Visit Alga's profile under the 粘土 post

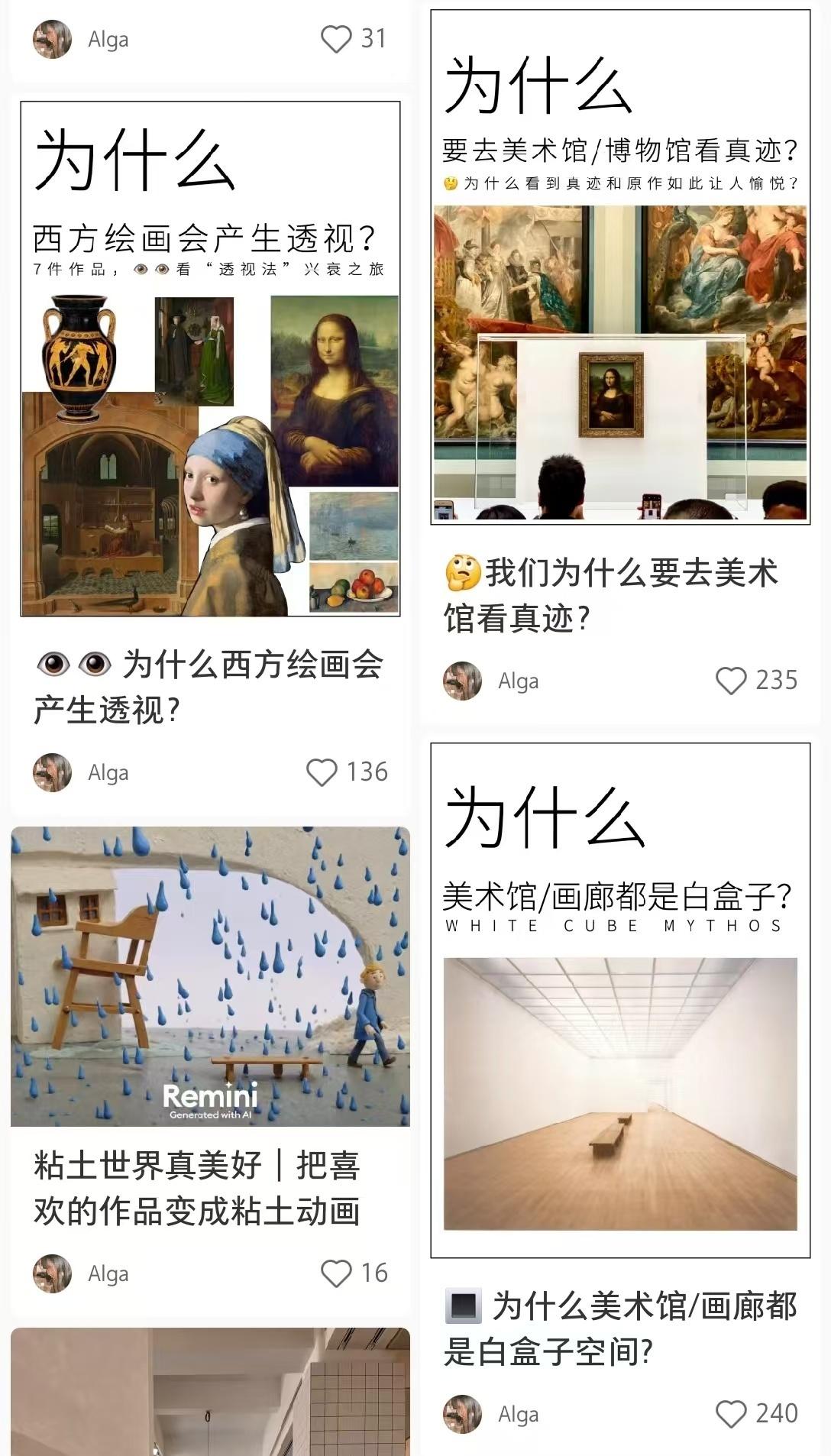(53, 1273)
